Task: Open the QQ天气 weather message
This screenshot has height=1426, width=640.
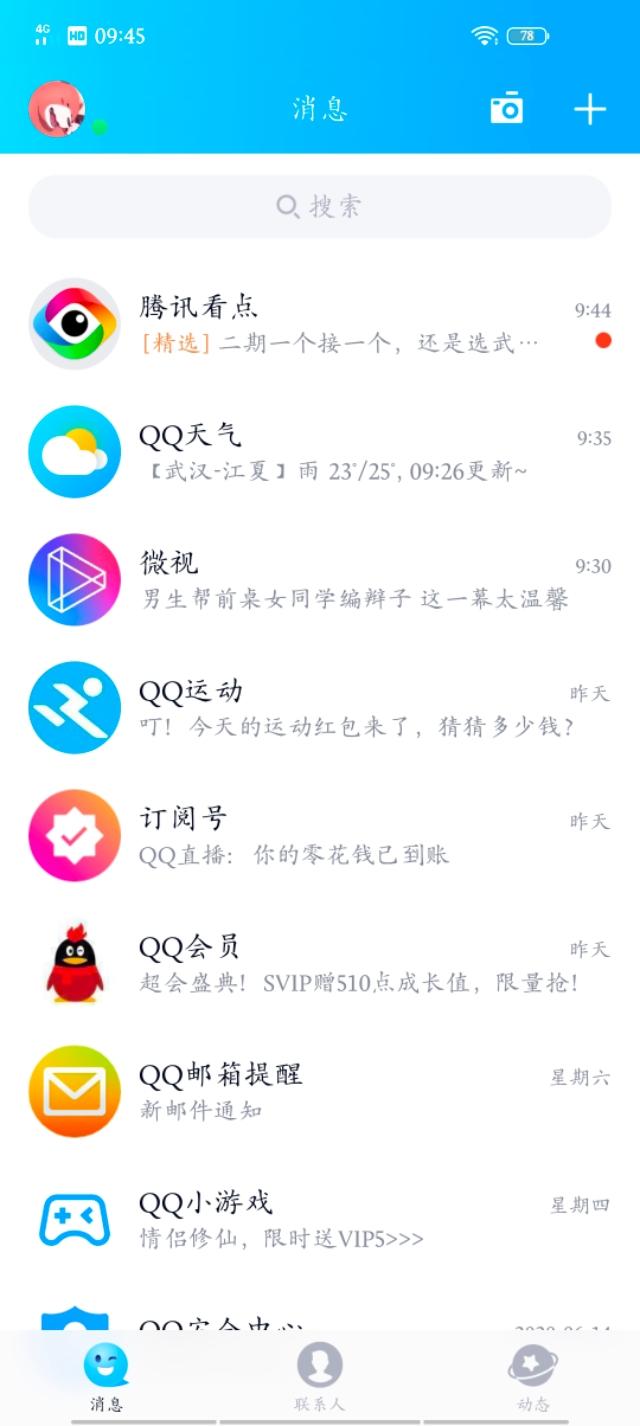Action: coord(320,452)
